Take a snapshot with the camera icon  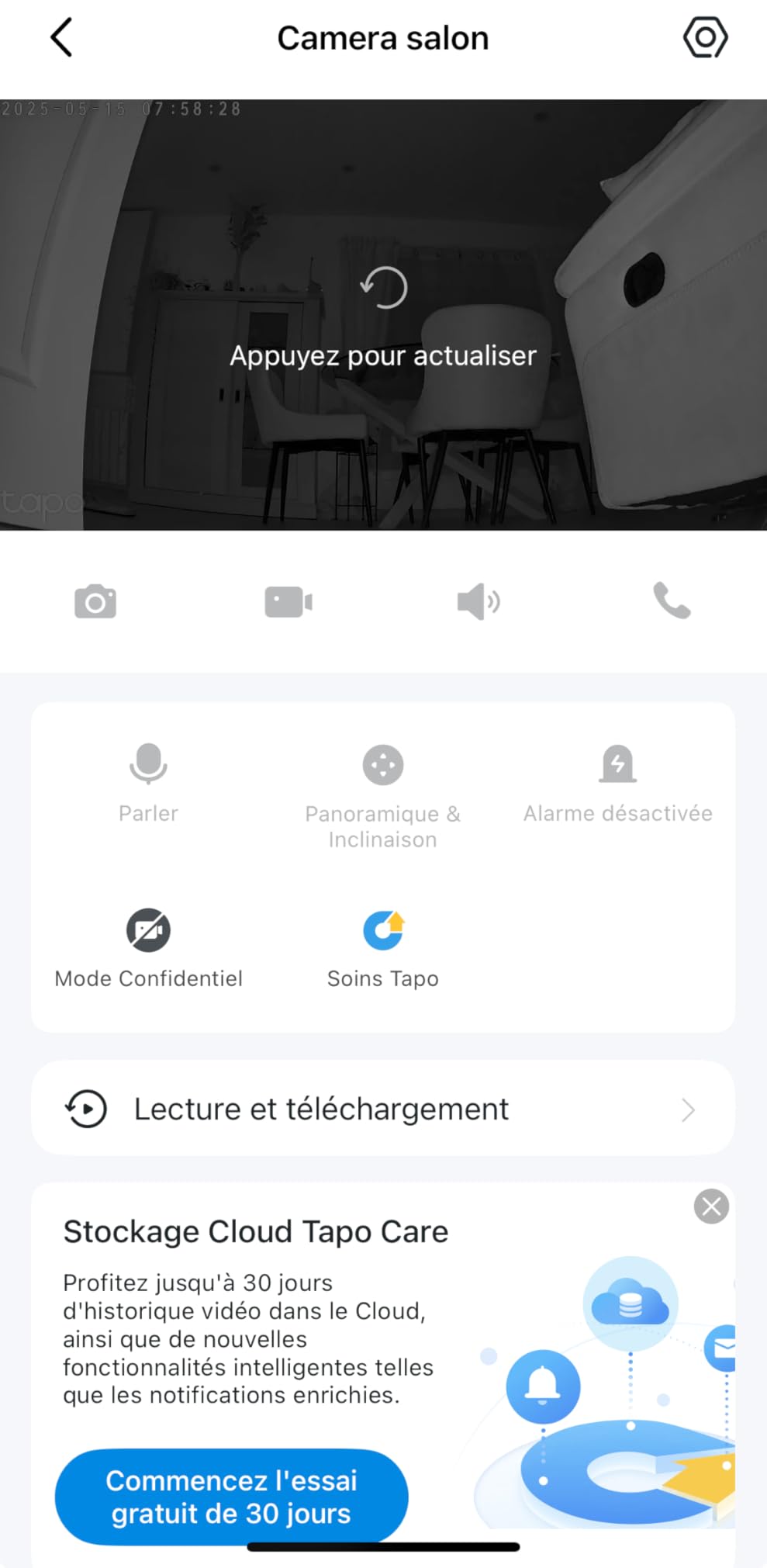click(95, 602)
